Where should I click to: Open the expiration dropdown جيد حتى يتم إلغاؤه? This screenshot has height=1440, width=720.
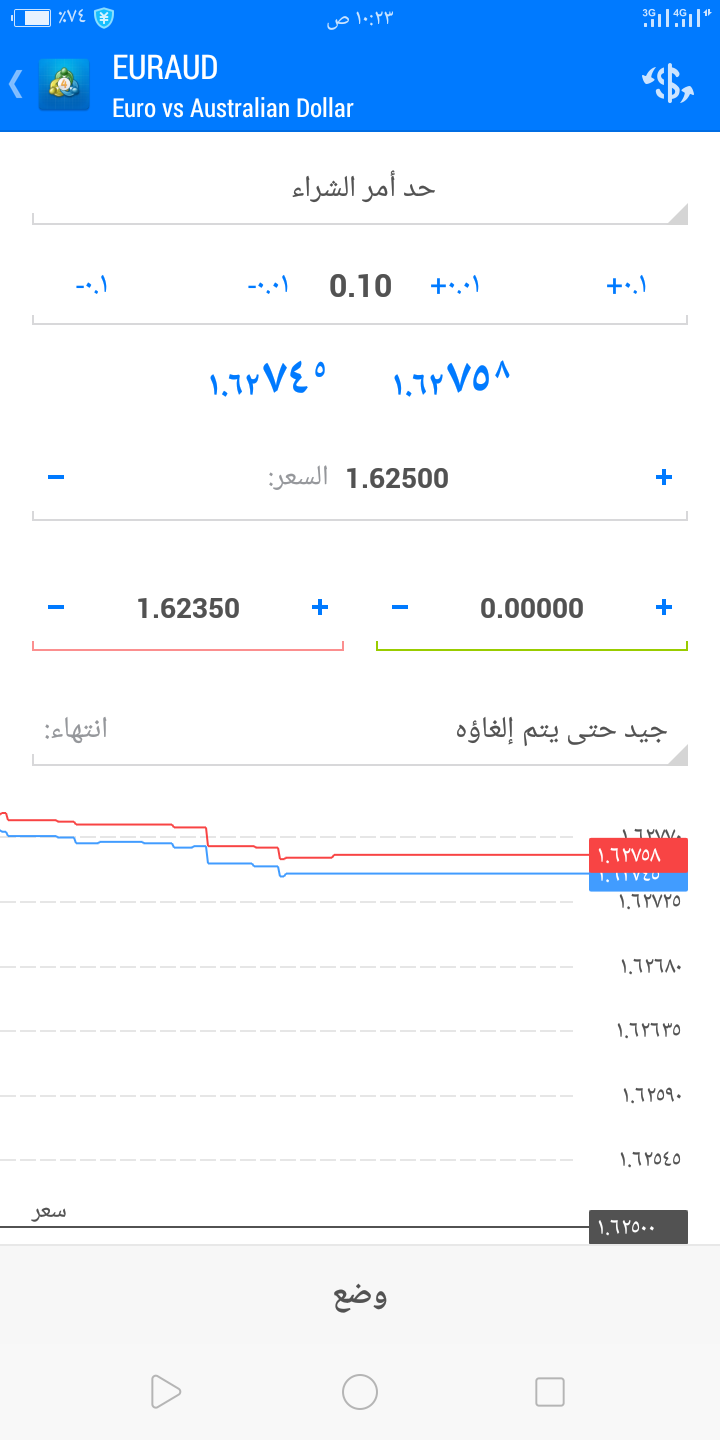tap(360, 730)
